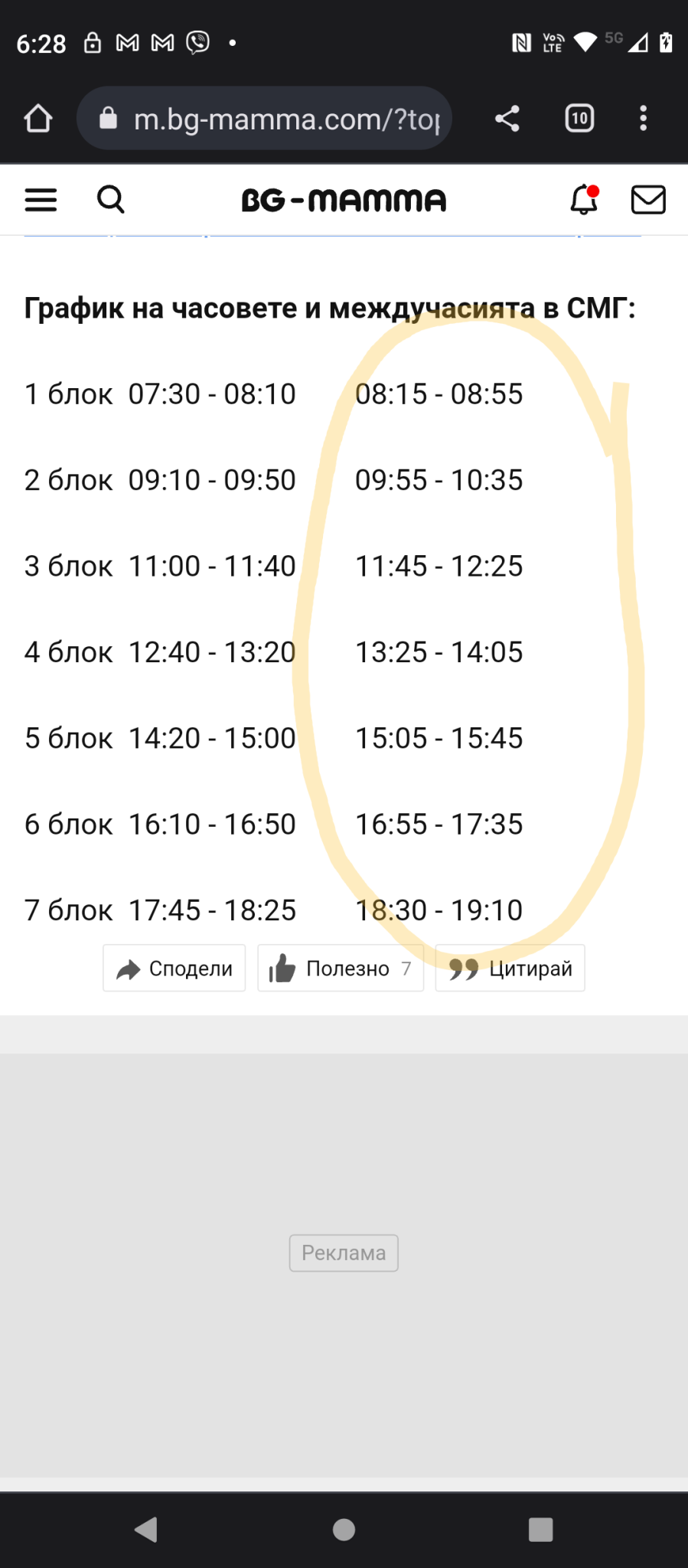688x1568 pixels.
Task: Share the current page from browser toolbar
Action: (x=507, y=119)
